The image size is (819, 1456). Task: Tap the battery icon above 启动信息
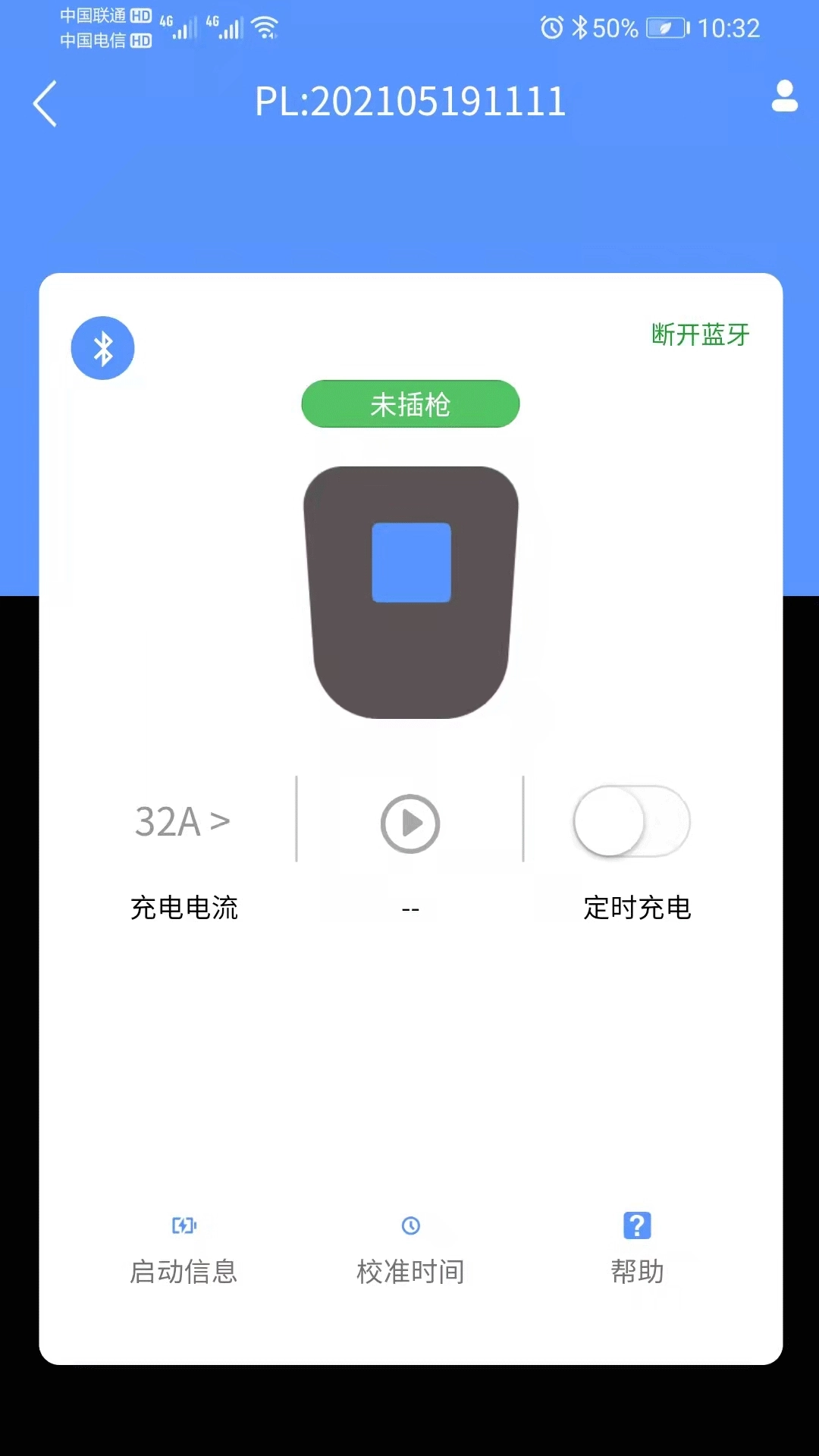tap(184, 1225)
